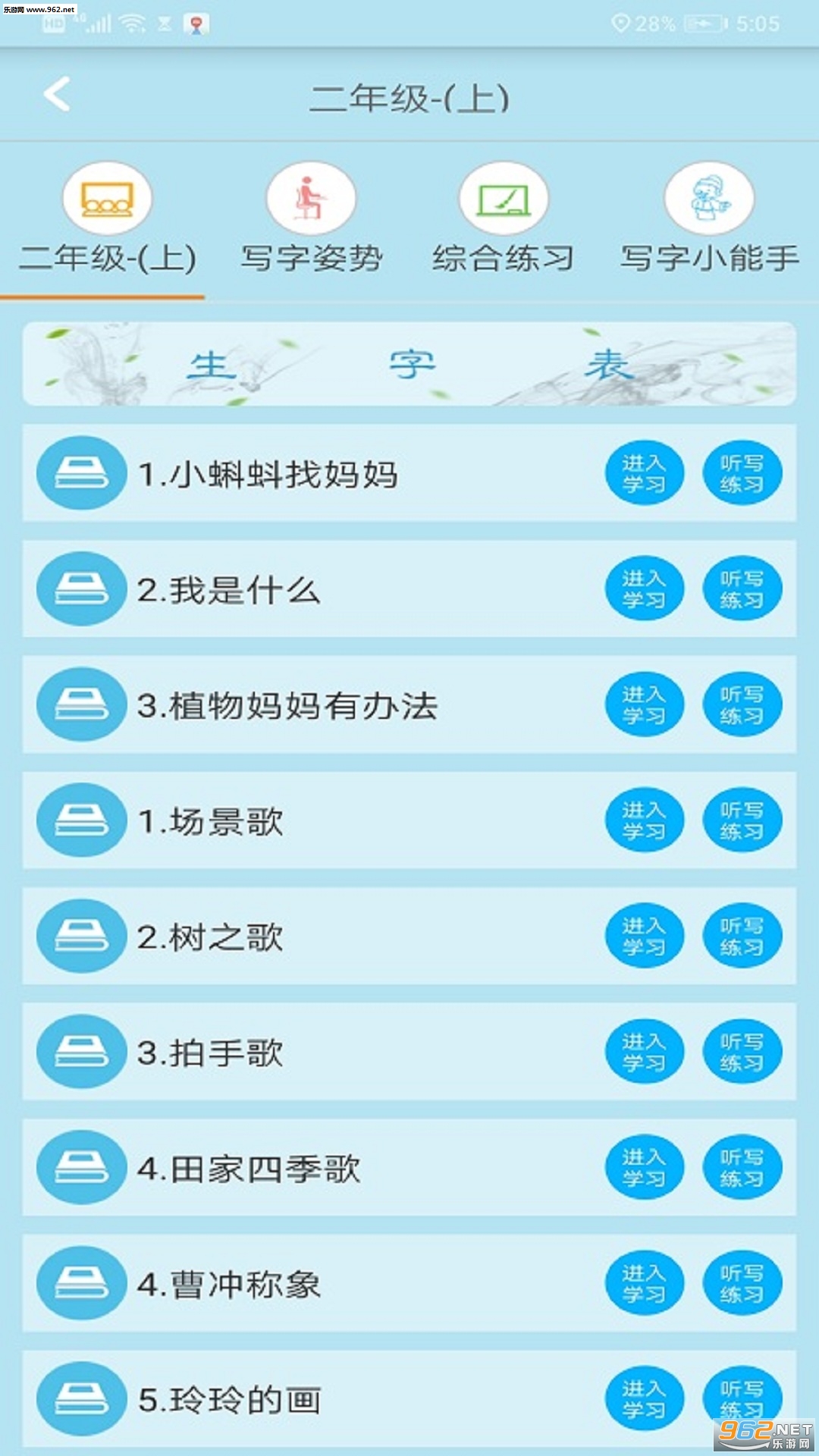819x1456 pixels.
Task: Tap 进入学习 for 3.植物妈妈有办法
Action: click(644, 705)
